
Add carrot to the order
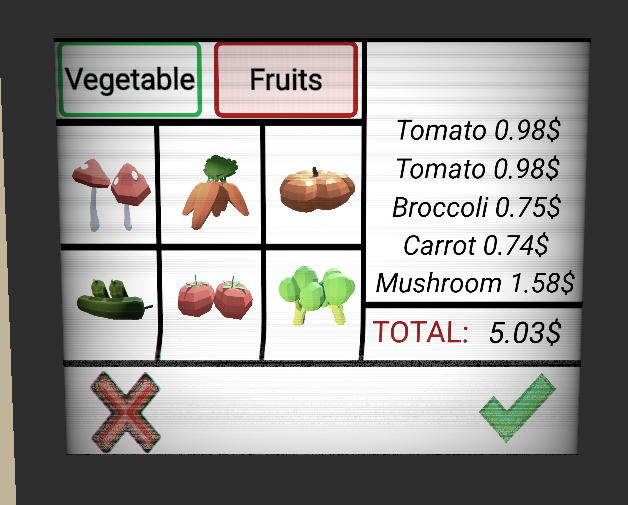click(x=213, y=188)
